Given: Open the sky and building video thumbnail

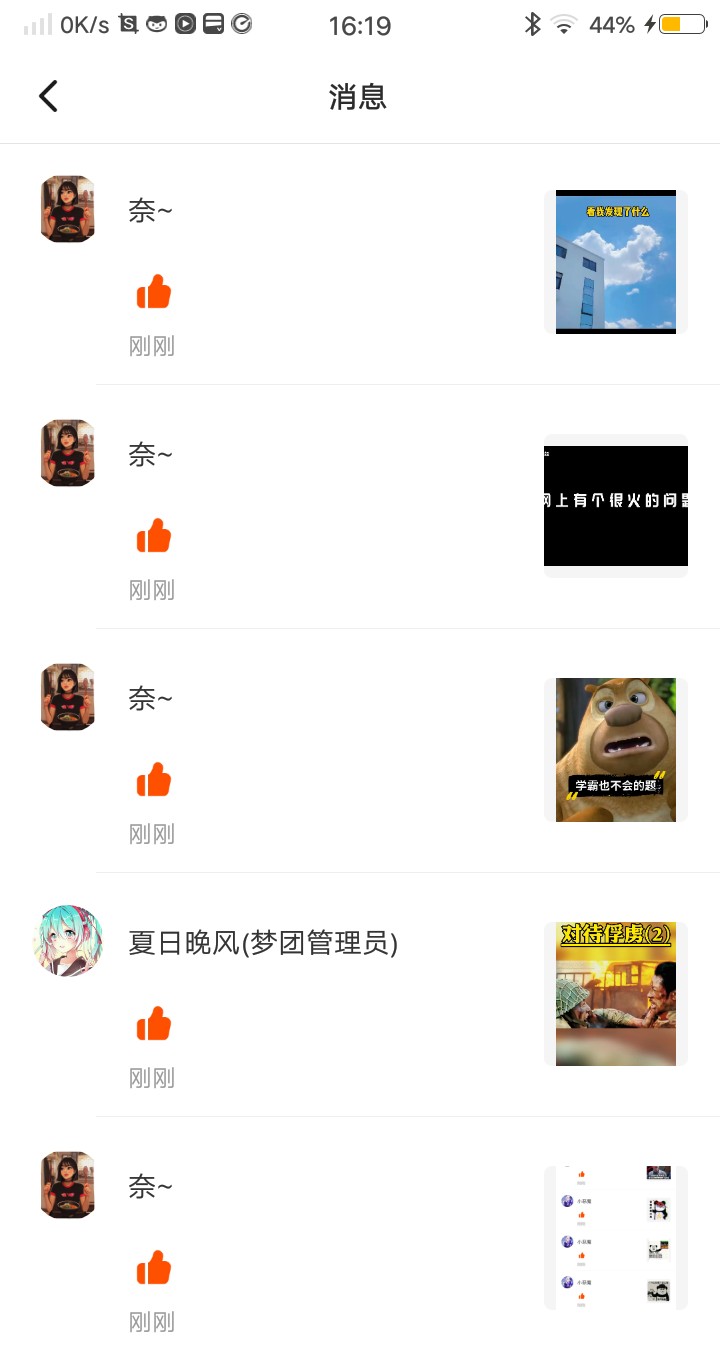Looking at the screenshot, I should point(616,262).
